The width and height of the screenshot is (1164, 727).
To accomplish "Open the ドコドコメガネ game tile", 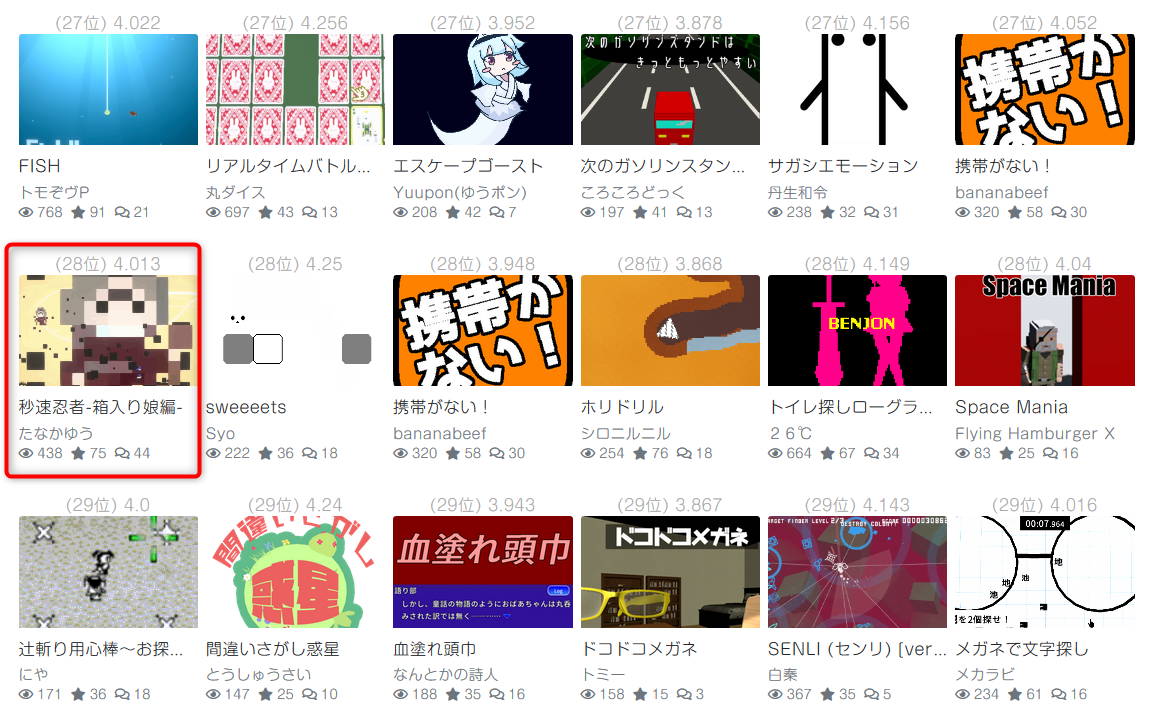I will 670,572.
